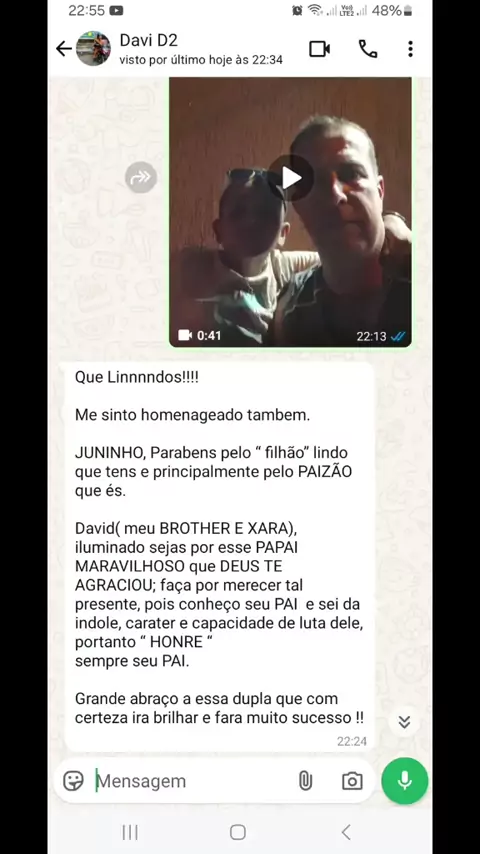Open recent apps from navigation bar
The height and width of the screenshot is (854, 480).
130,832
